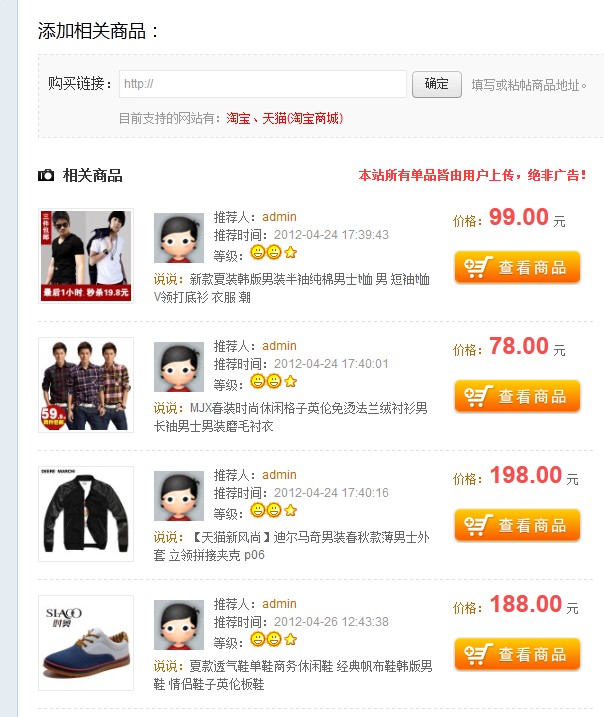Viewport: 604px width, 717px height.
Task: Open the black jacket product image
Action: tap(86, 514)
